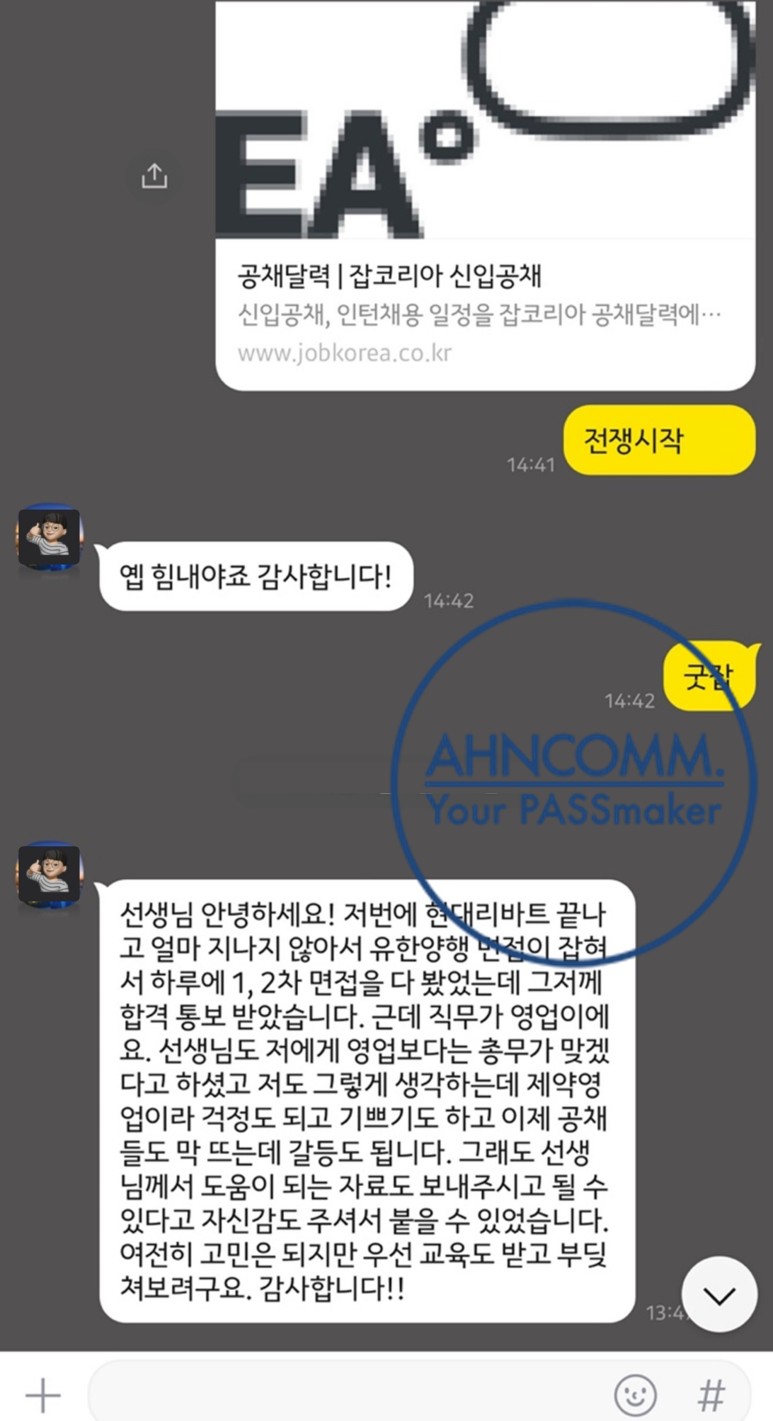Open the 공채달력 잡코리아 신입공채 link card
The width and height of the screenshot is (773, 1421).
coord(485,276)
